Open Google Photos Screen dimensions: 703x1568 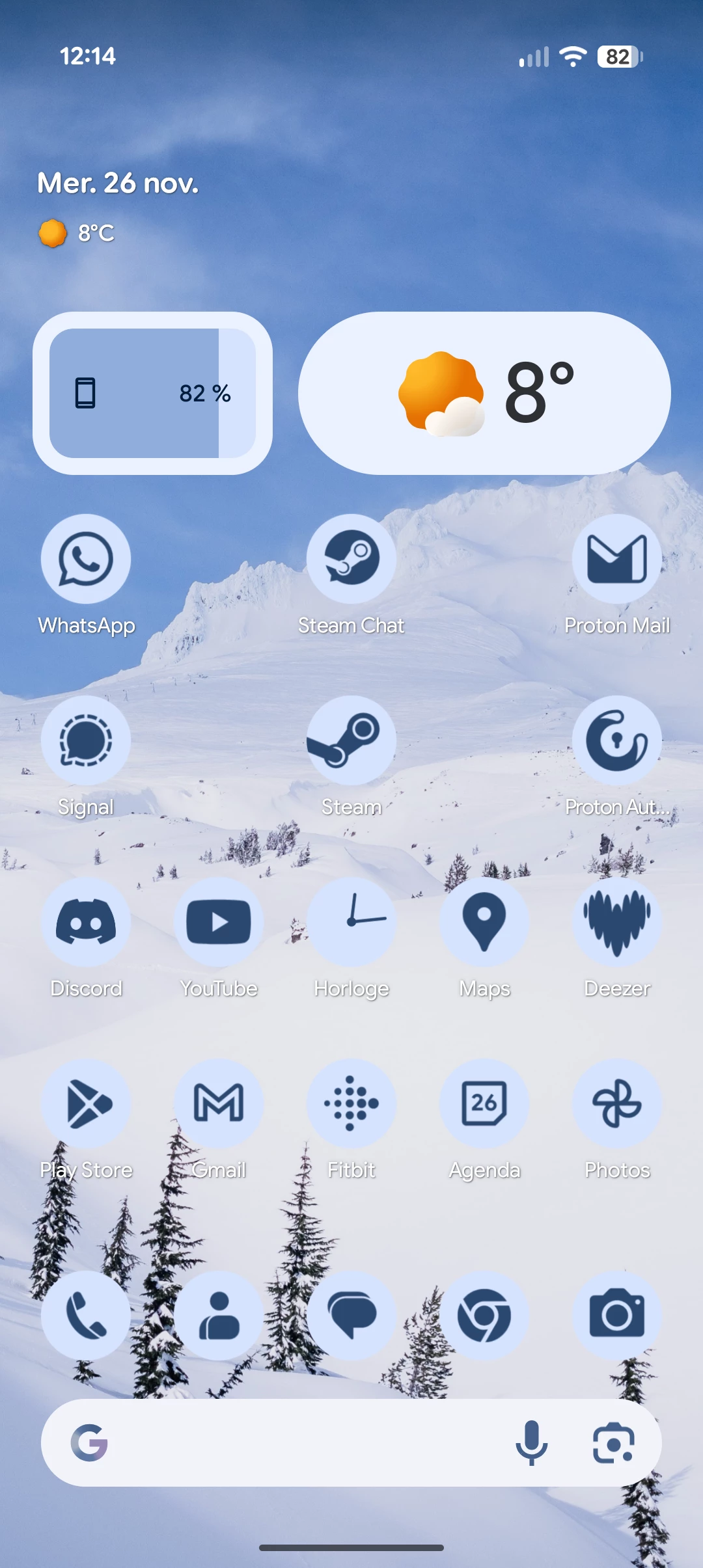616,1103
